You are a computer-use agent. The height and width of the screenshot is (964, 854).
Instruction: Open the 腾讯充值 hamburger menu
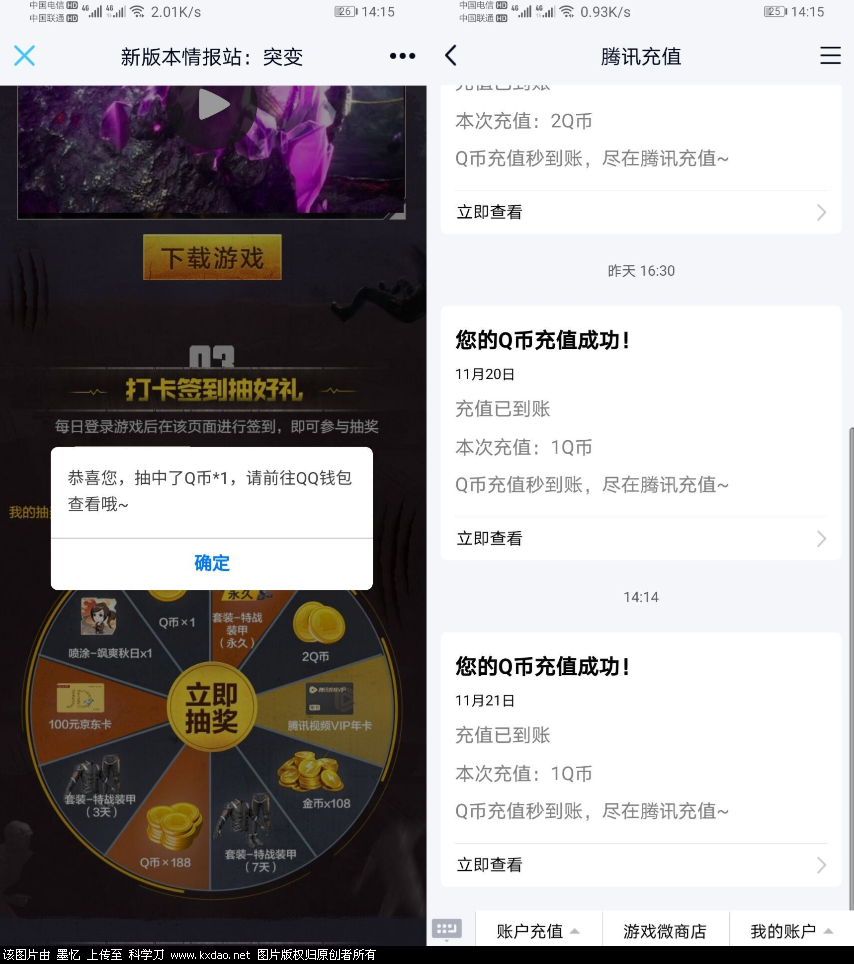[830, 55]
